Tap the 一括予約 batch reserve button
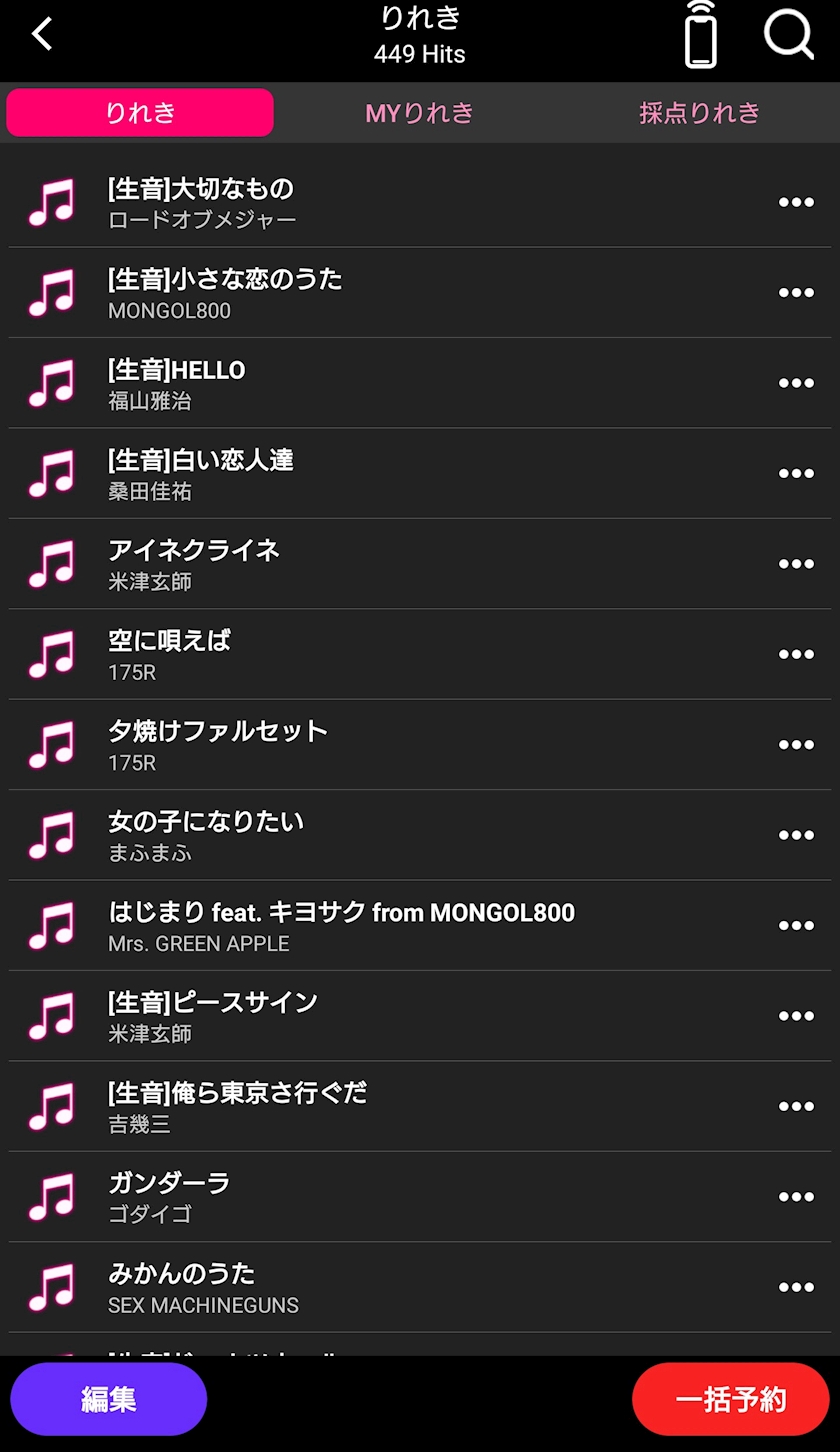 (731, 1399)
